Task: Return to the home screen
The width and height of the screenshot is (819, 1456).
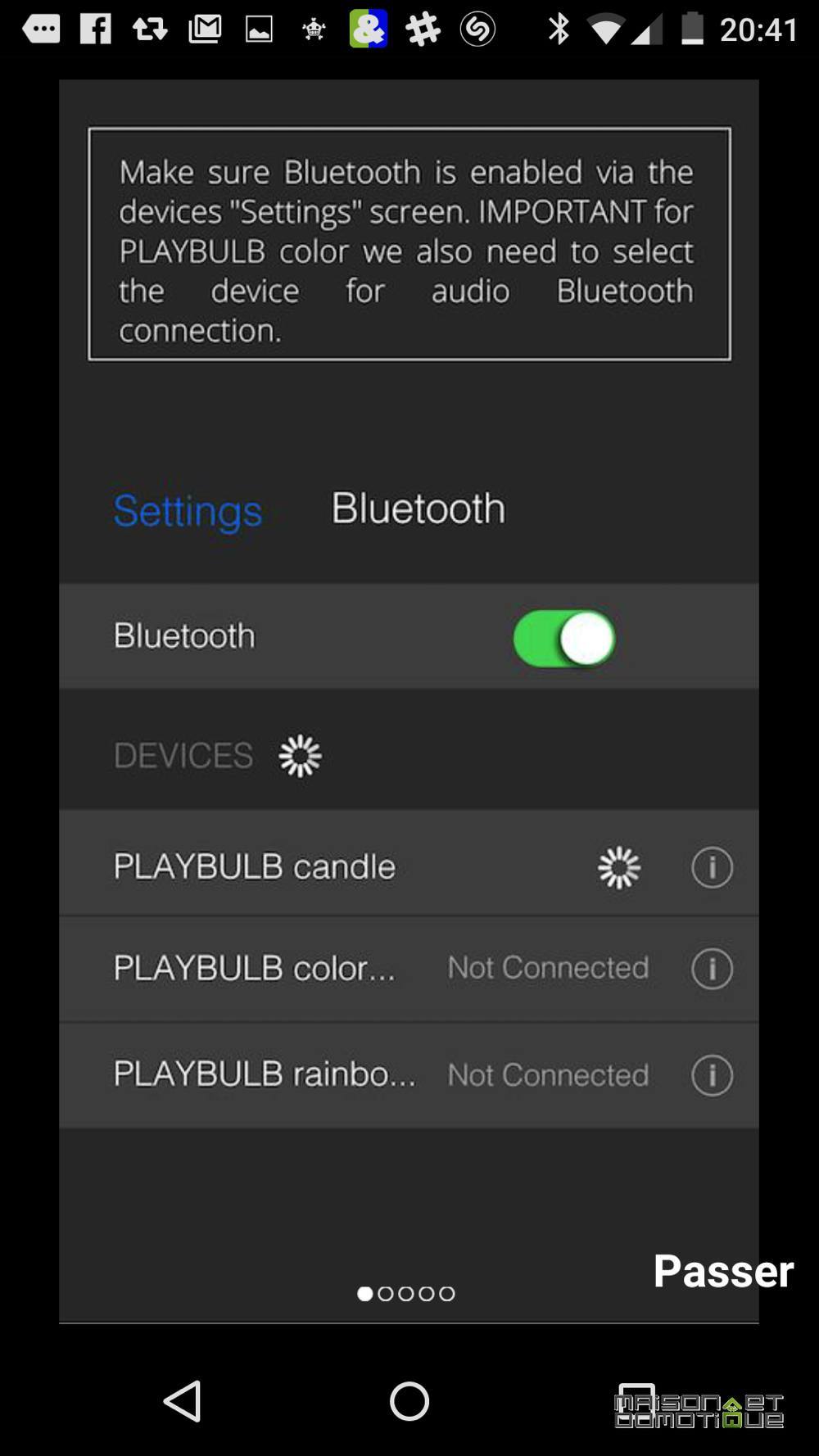Action: [409, 1401]
